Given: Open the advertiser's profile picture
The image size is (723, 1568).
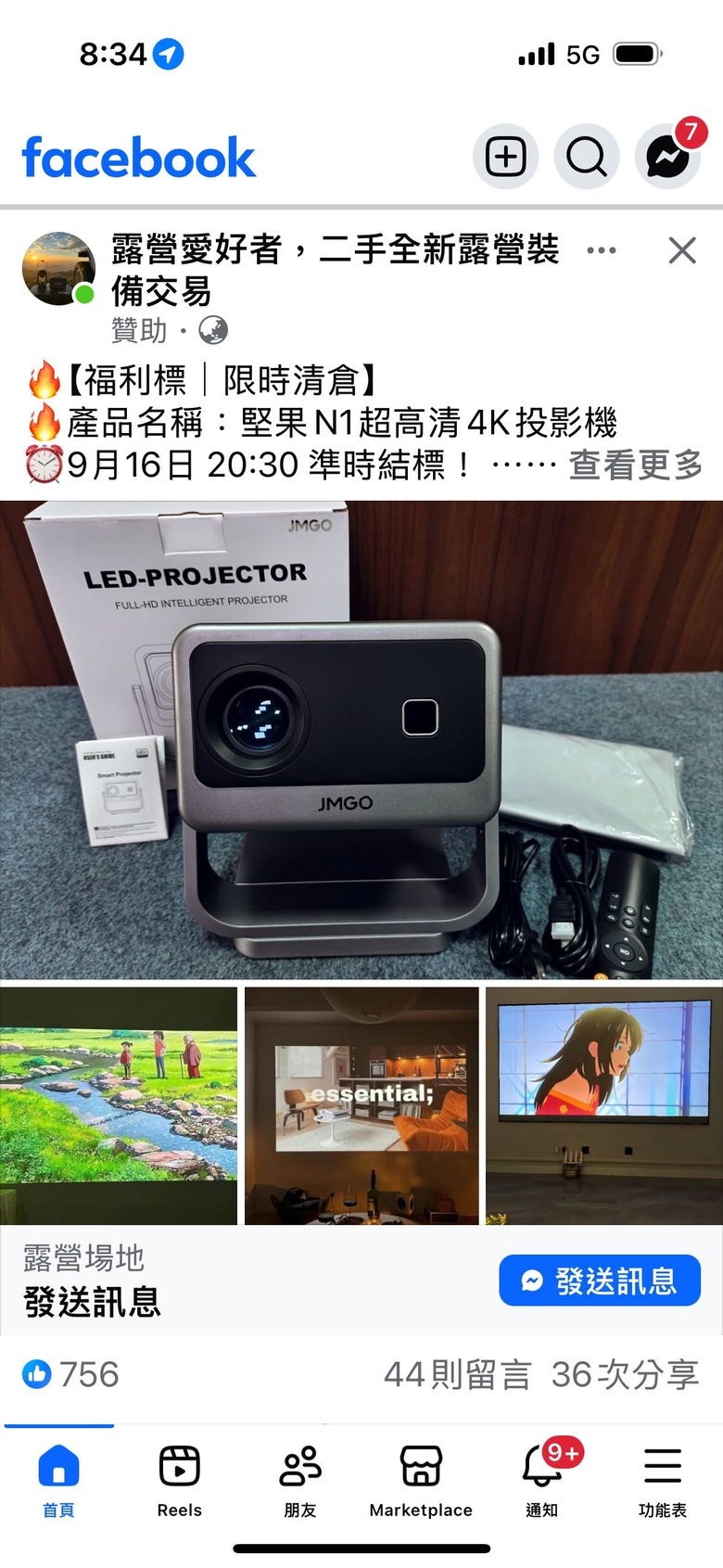Looking at the screenshot, I should (x=58, y=269).
